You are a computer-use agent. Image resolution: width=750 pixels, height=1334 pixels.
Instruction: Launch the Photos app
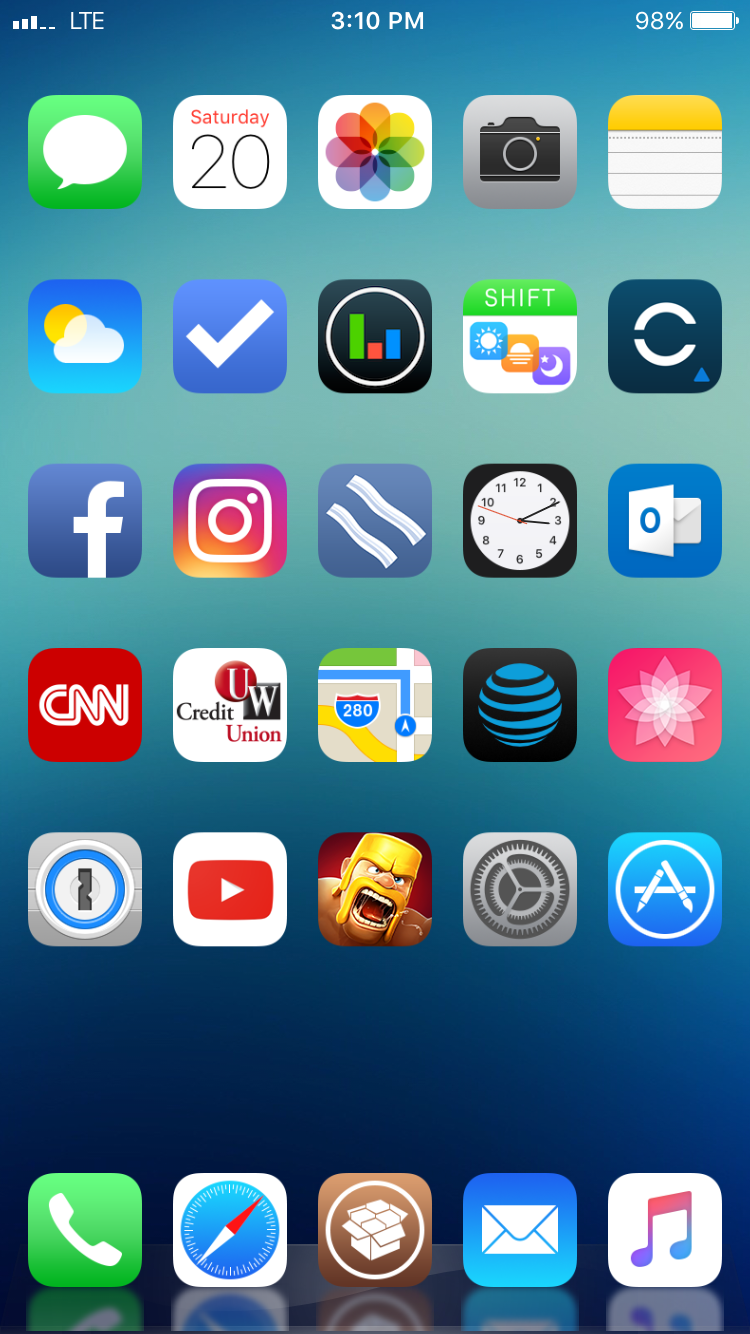[x=375, y=152]
